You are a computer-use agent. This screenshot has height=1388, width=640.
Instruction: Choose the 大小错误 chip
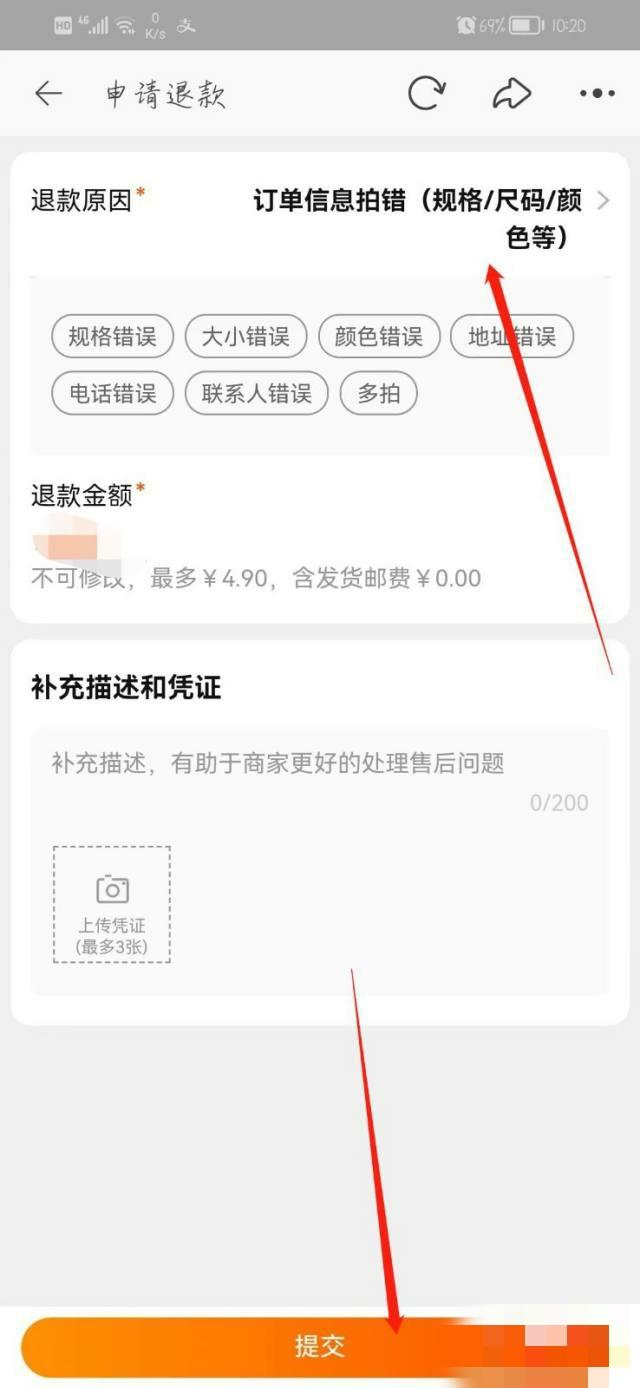[245, 337]
